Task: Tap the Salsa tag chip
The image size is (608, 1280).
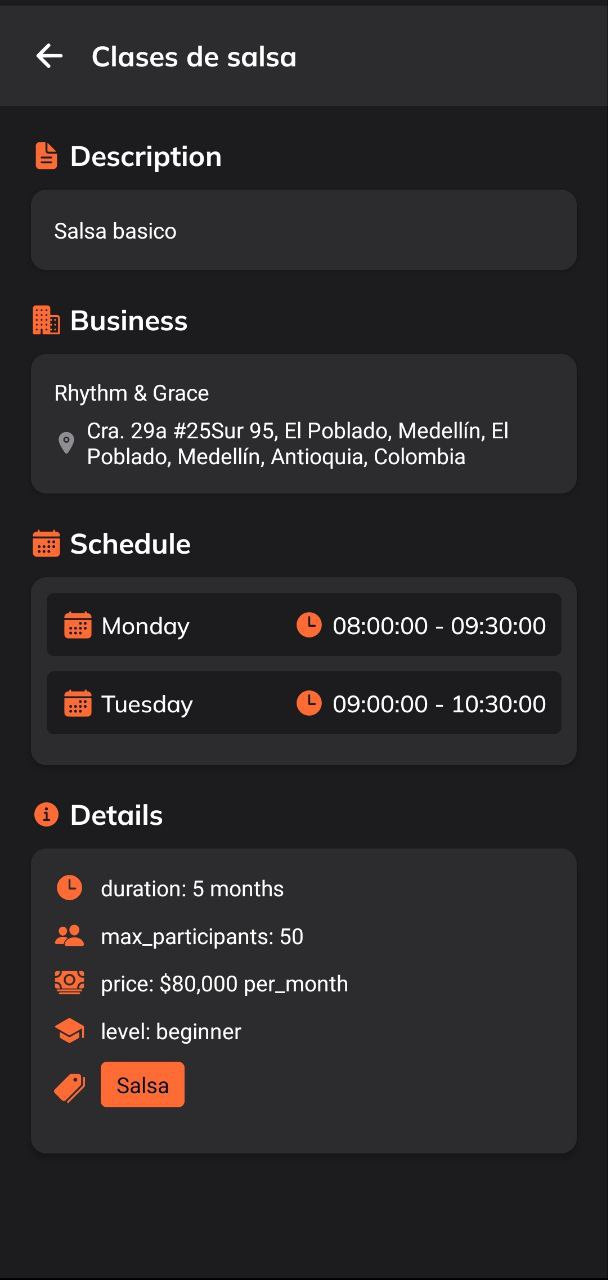Action: pos(142,1085)
